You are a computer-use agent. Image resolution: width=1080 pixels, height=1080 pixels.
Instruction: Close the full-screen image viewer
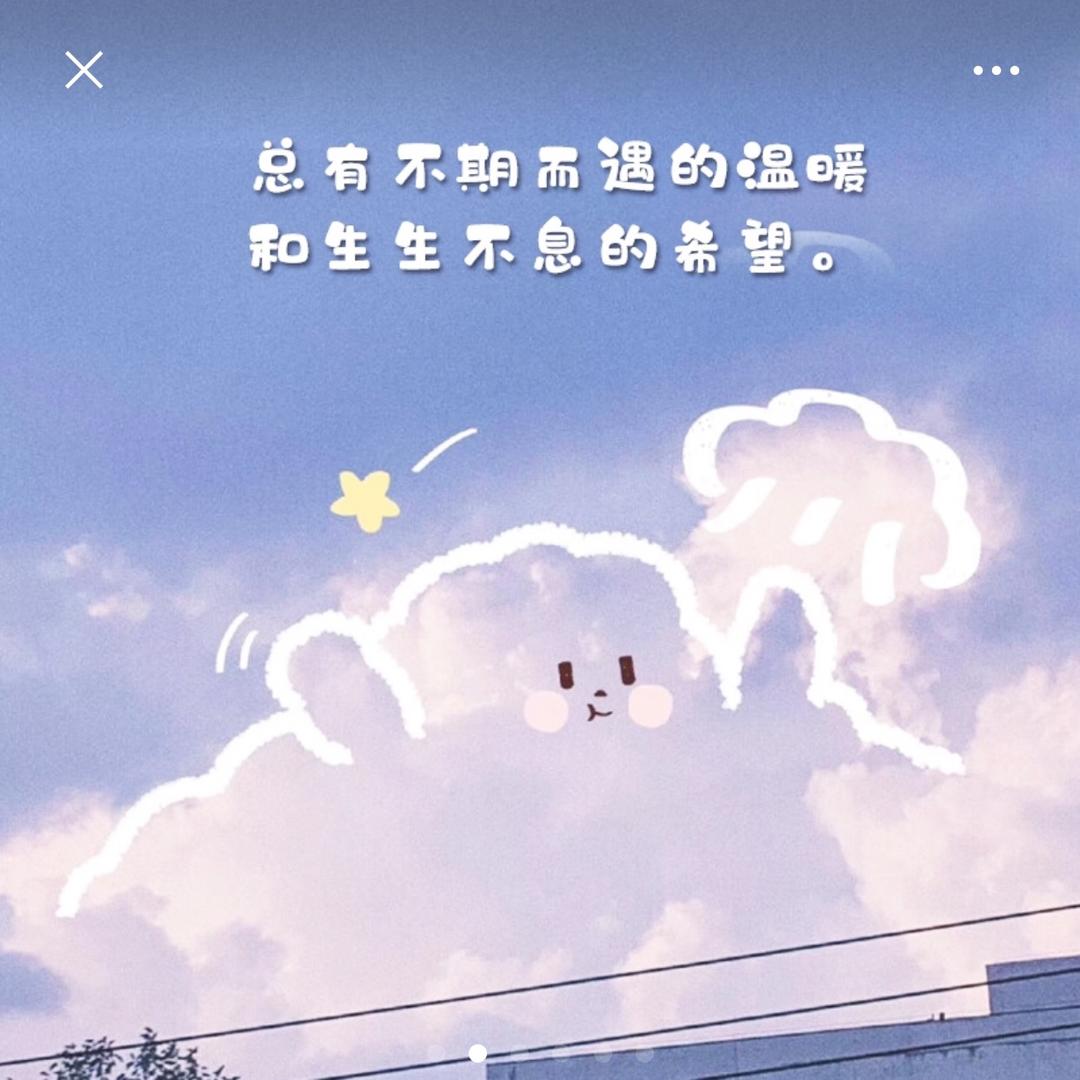coord(84,70)
